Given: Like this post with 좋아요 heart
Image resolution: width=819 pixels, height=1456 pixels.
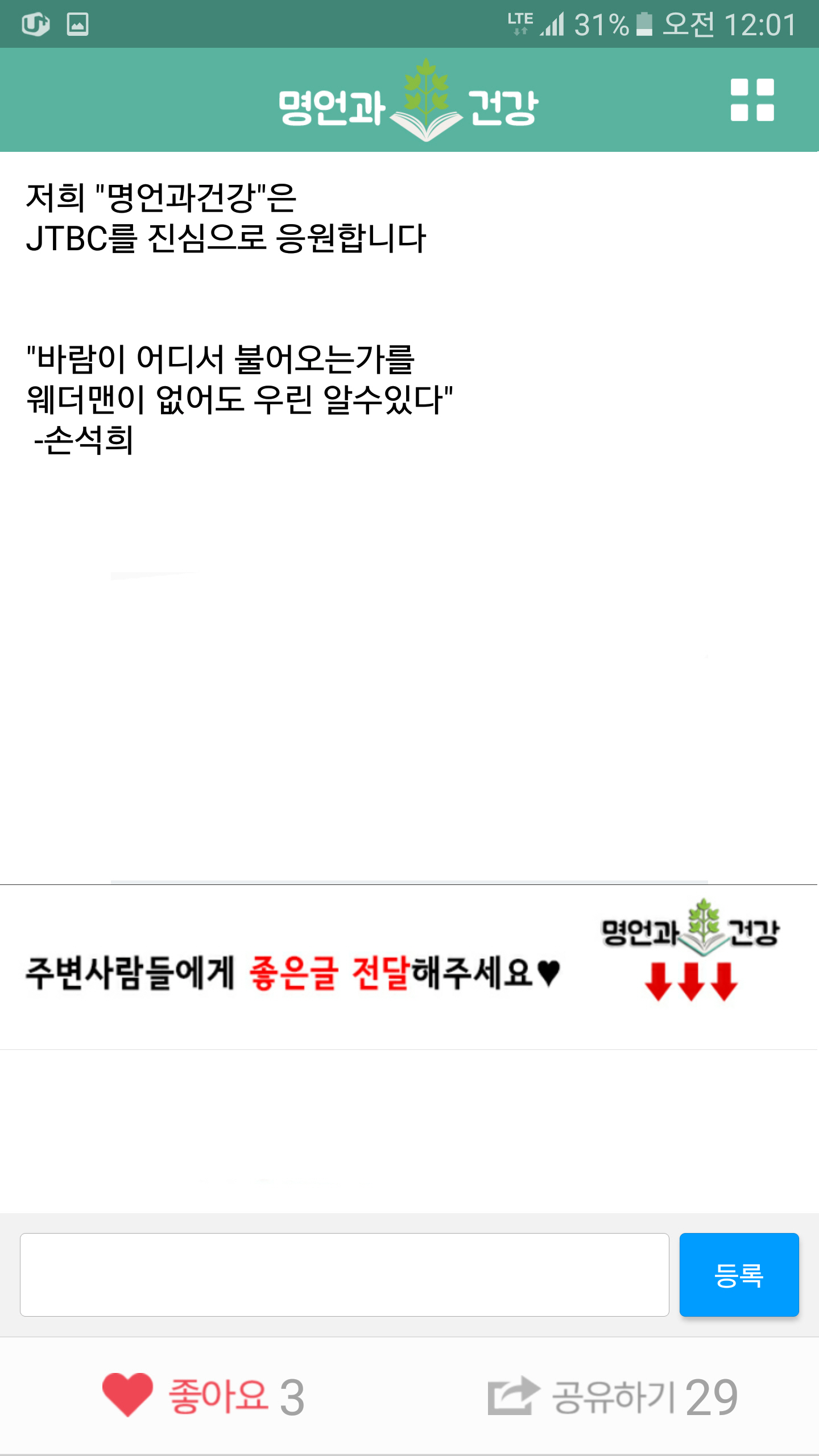Looking at the screenshot, I should (x=204, y=1396).
